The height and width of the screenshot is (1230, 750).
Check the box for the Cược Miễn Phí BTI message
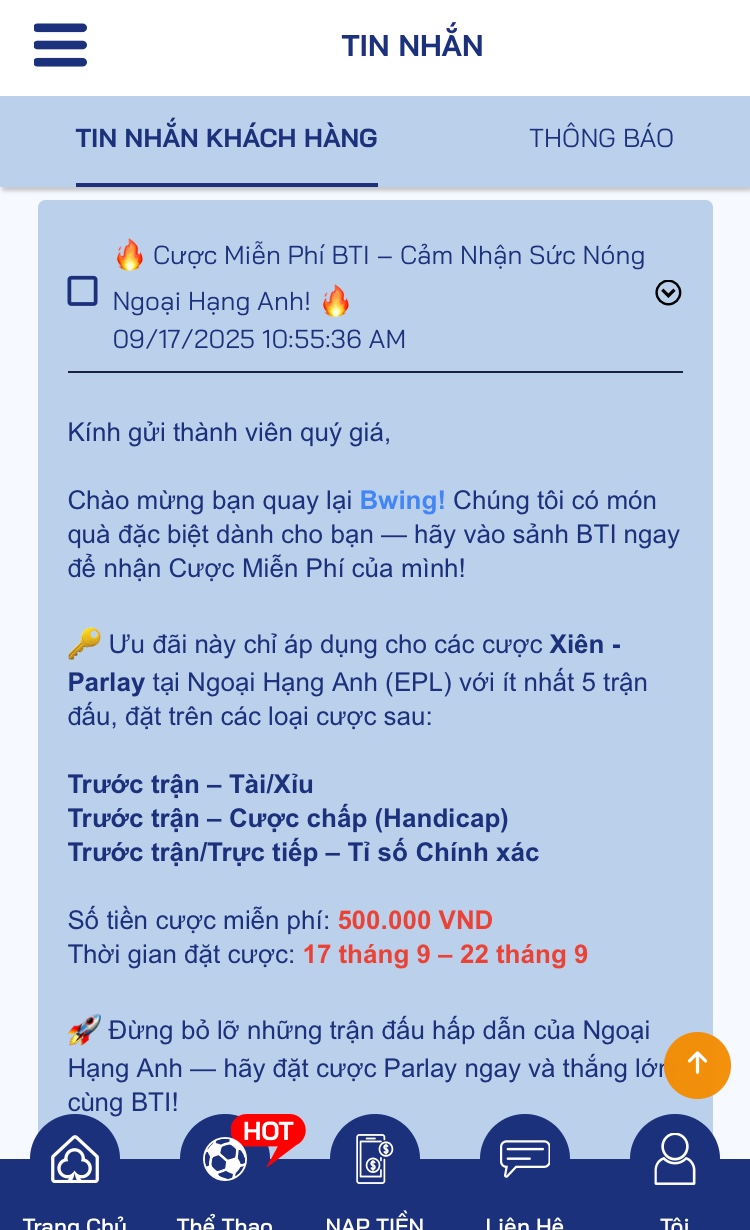(82, 291)
